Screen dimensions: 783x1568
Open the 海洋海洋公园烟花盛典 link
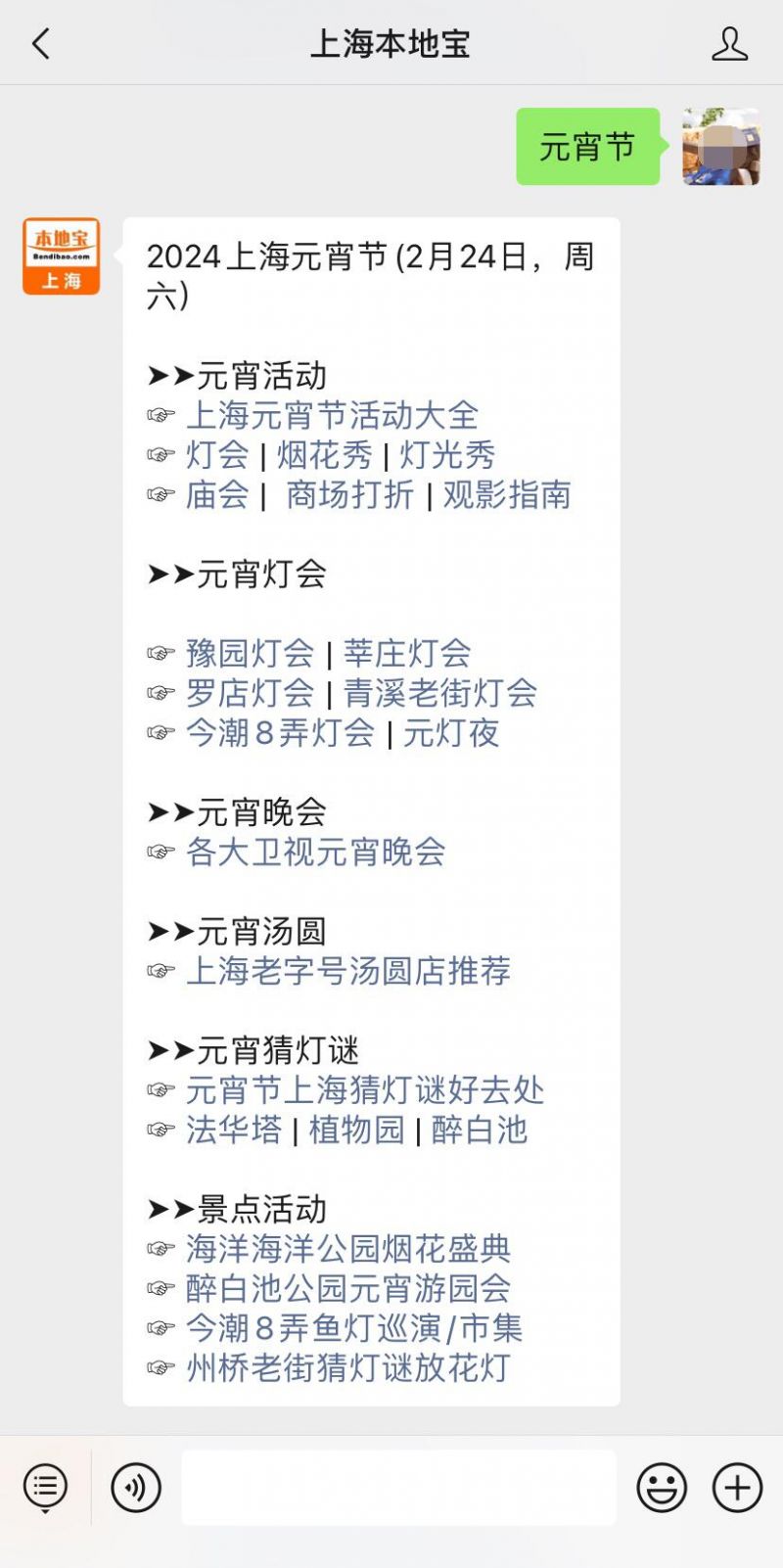tap(348, 1248)
